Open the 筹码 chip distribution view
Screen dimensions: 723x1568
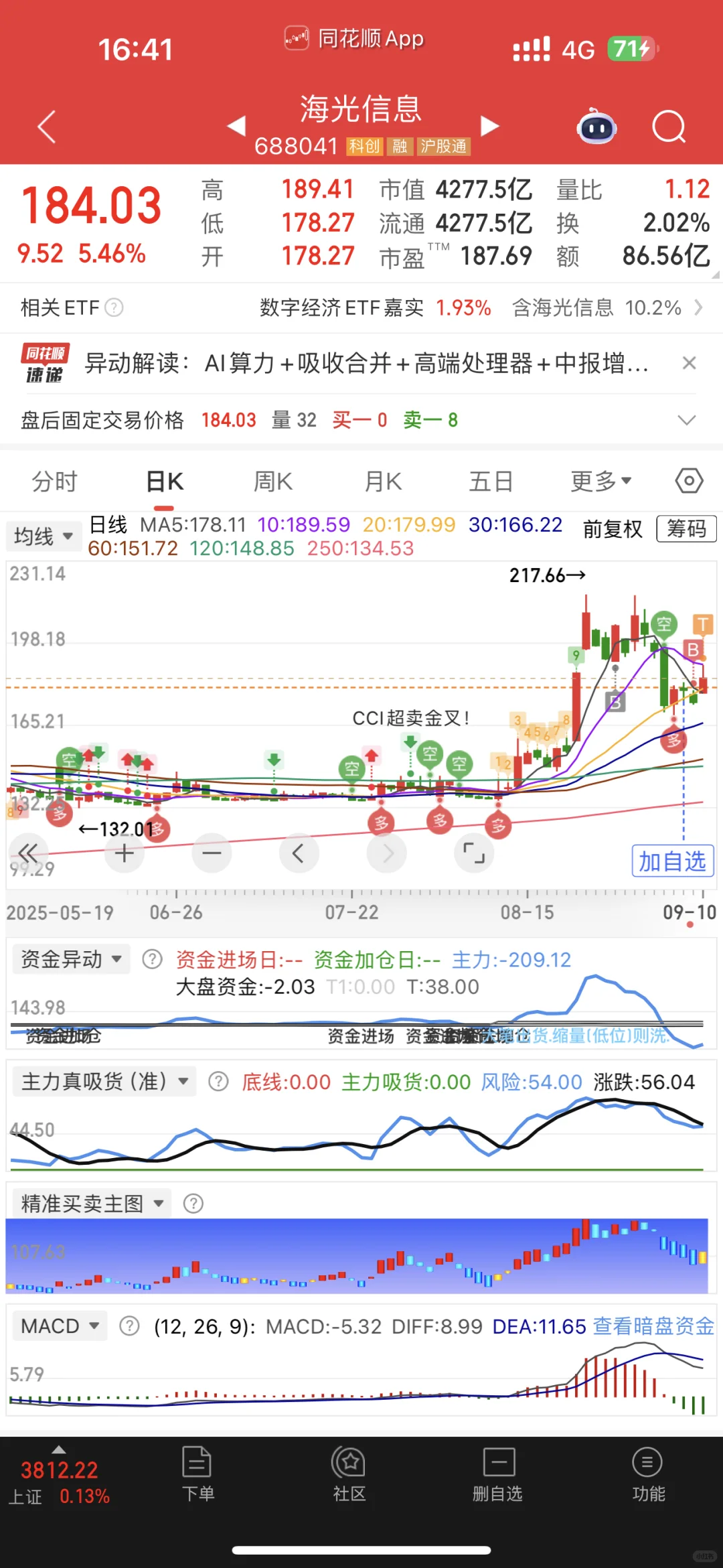(x=686, y=528)
